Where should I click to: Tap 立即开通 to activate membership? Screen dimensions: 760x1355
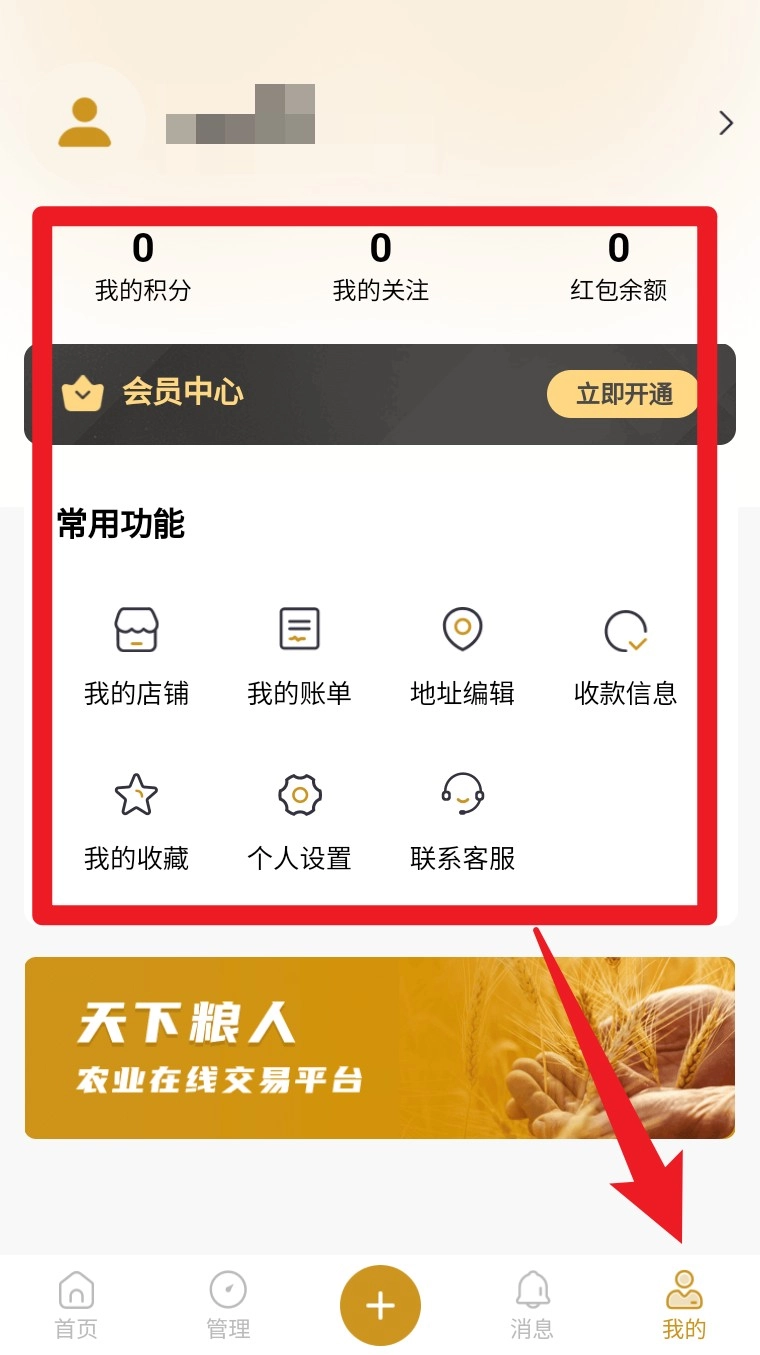coord(623,394)
